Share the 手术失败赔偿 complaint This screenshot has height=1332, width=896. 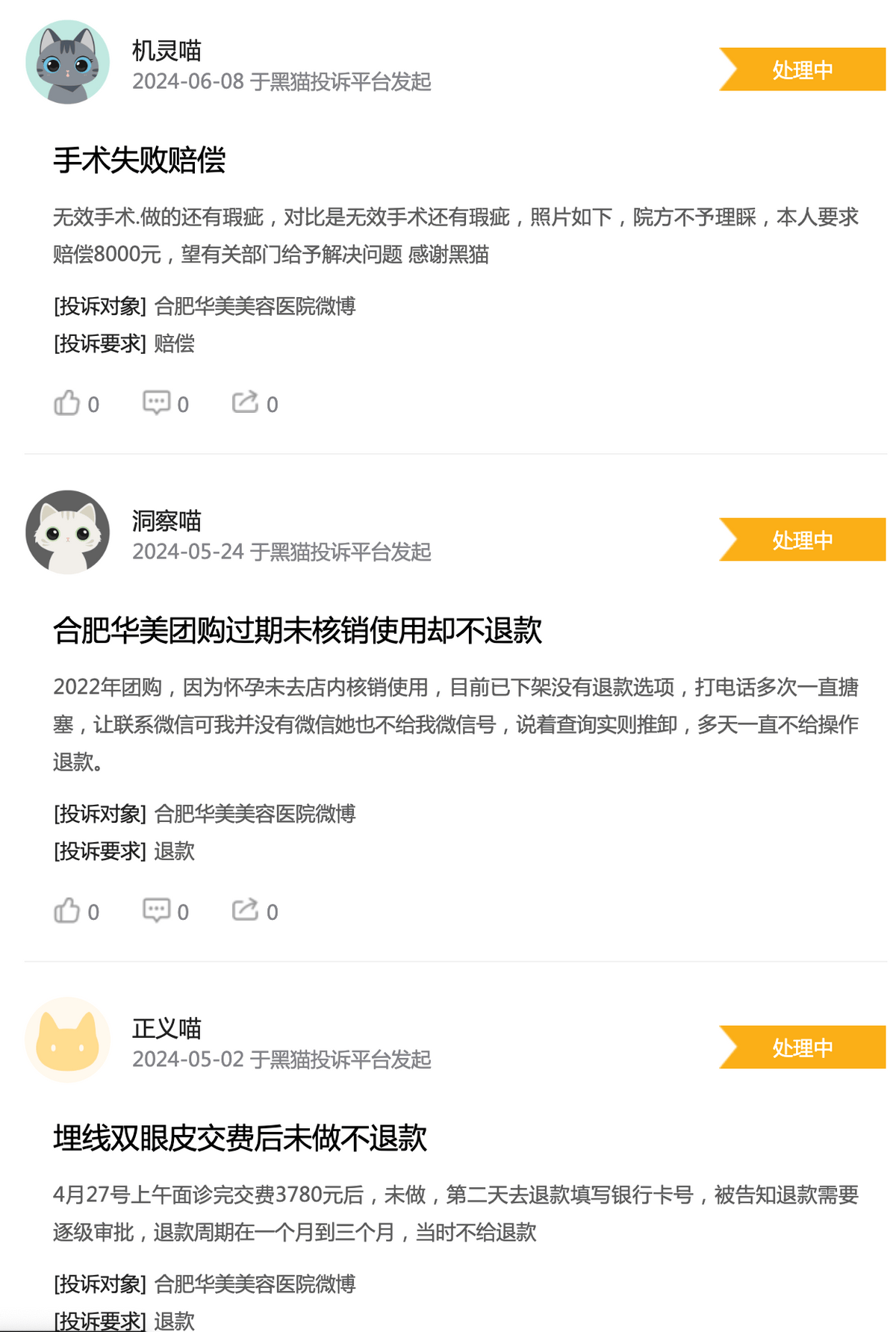point(245,403)
